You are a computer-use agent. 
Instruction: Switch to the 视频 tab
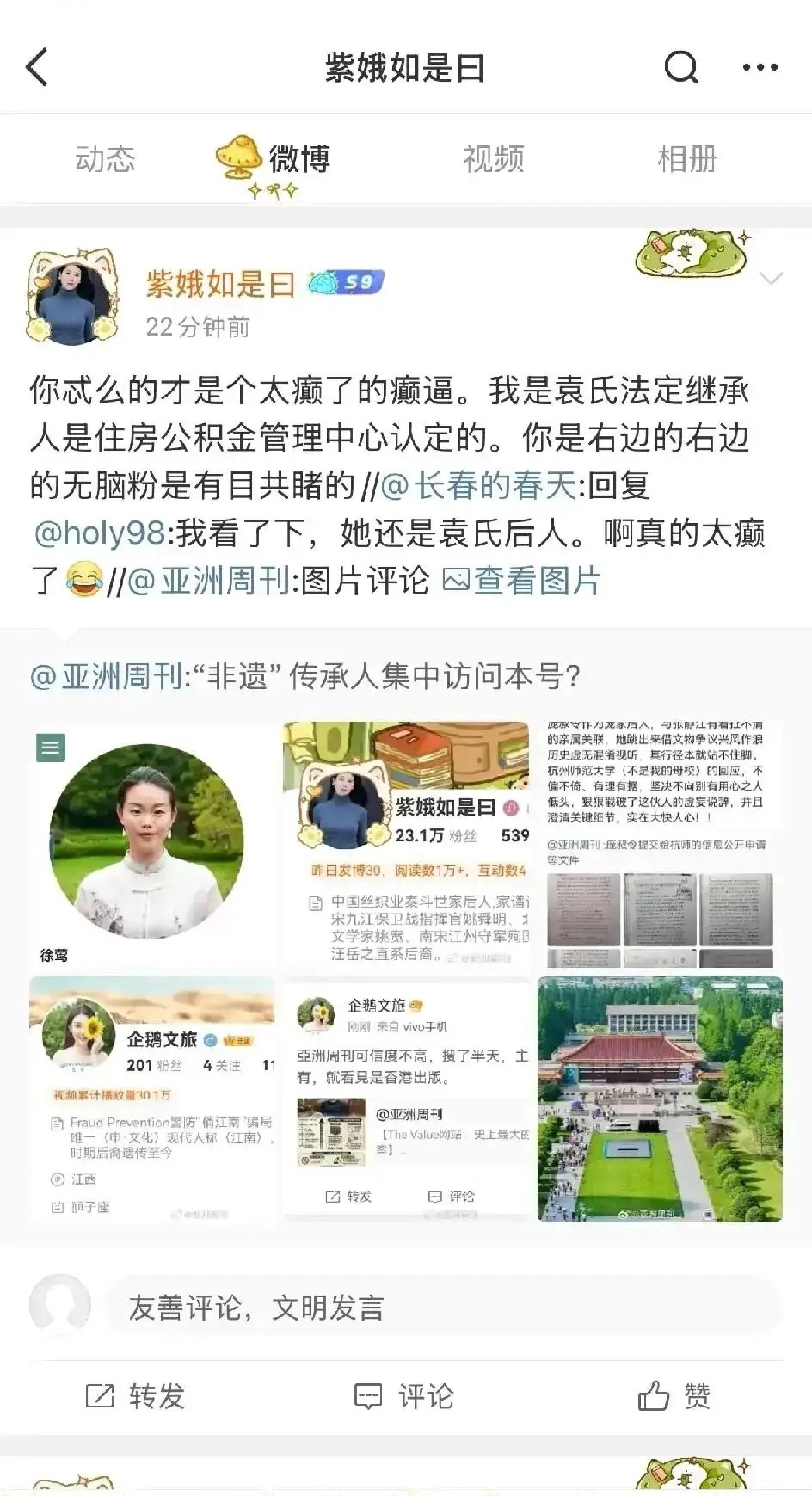493,160
